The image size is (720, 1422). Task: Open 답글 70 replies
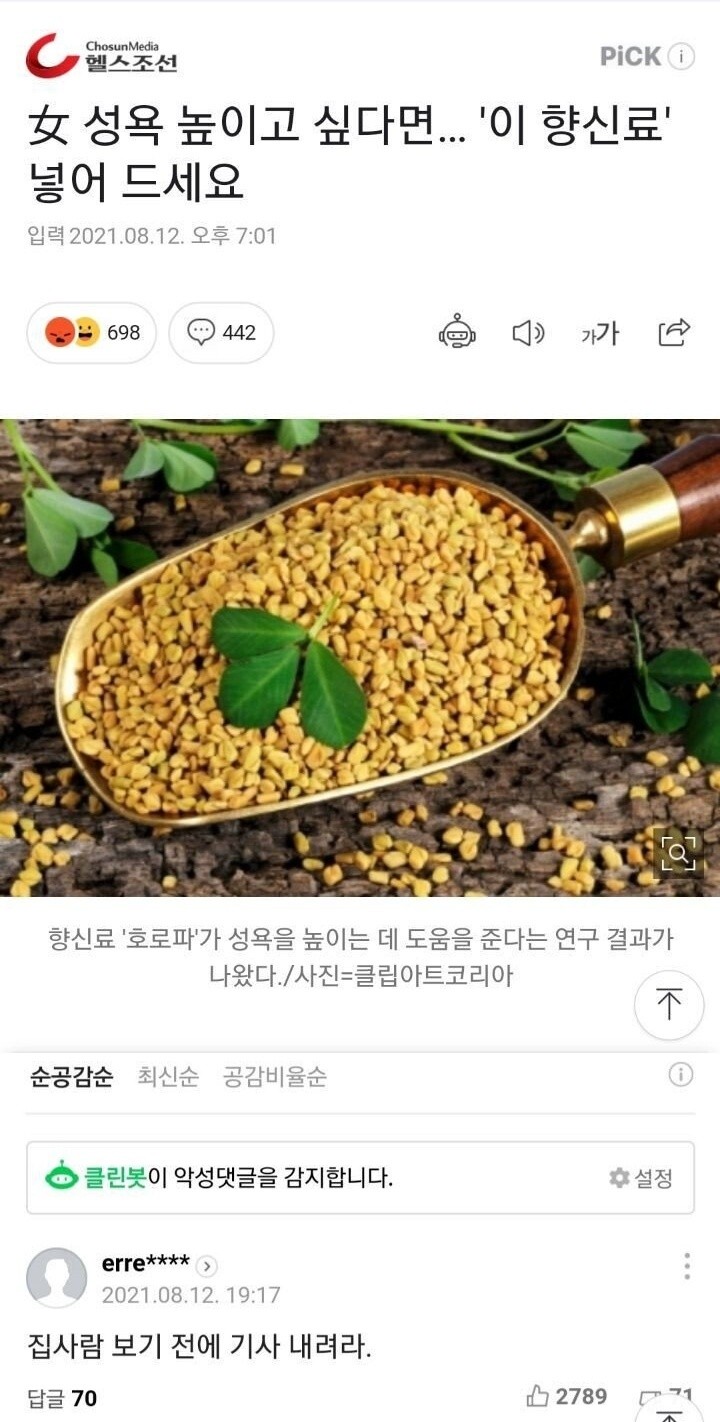click(62, 1397)
